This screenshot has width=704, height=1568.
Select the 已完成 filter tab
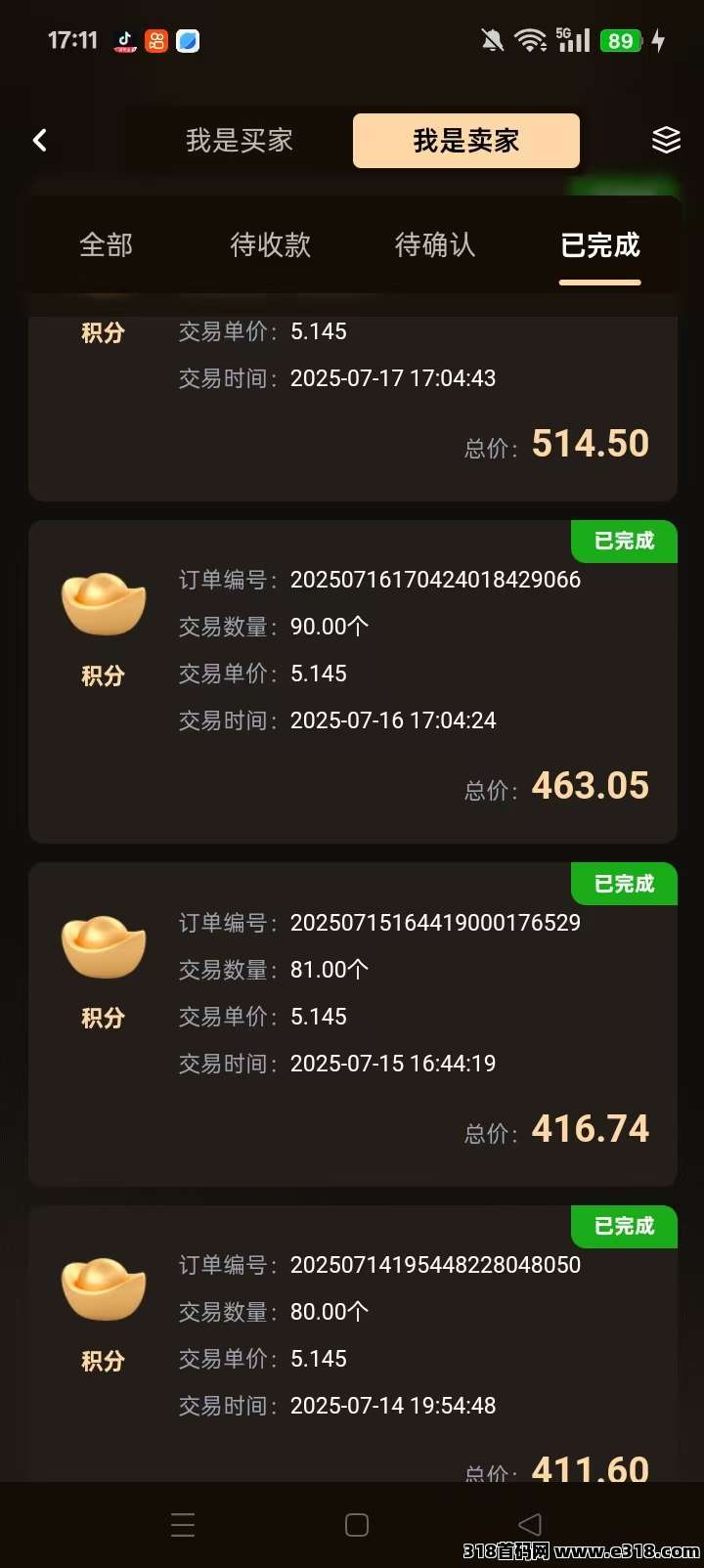[x=600, y=244]
